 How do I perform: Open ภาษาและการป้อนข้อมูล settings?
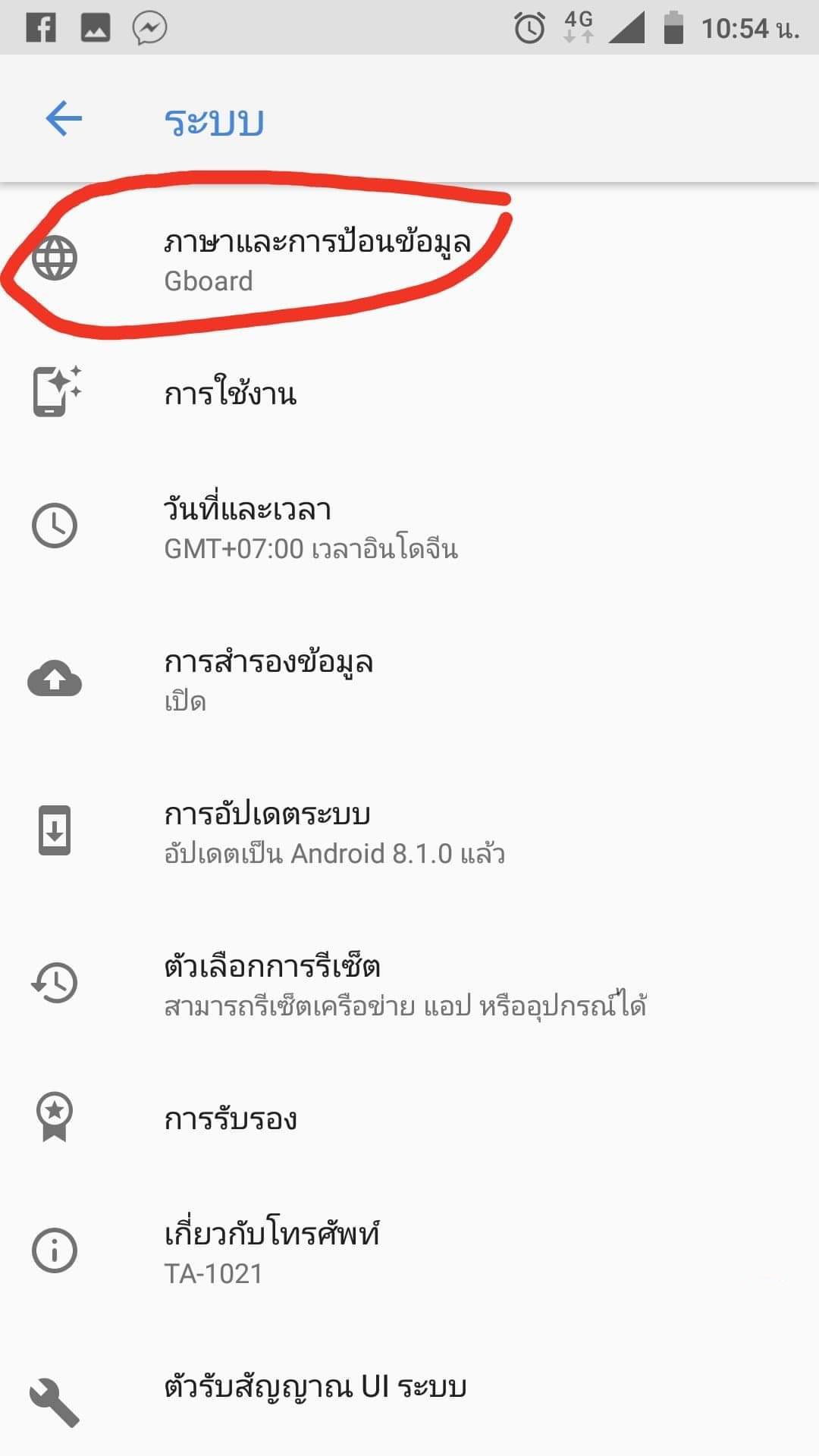tap(317, 259)
